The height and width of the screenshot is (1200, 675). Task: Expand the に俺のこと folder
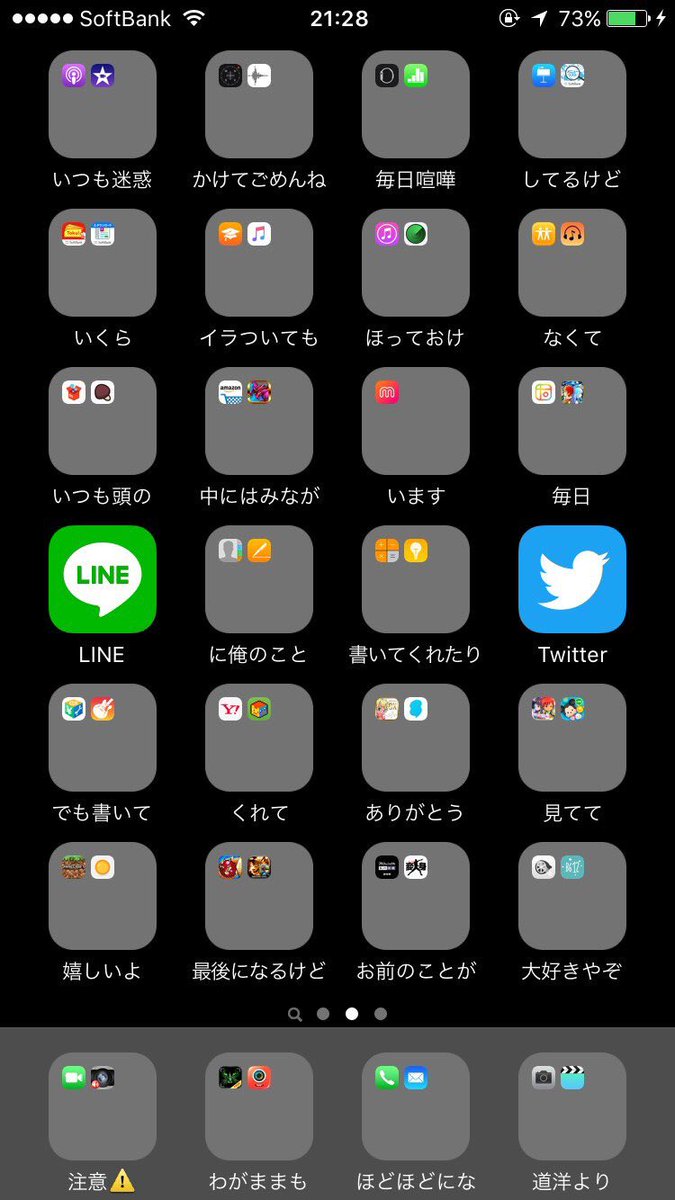coord(259,579)
